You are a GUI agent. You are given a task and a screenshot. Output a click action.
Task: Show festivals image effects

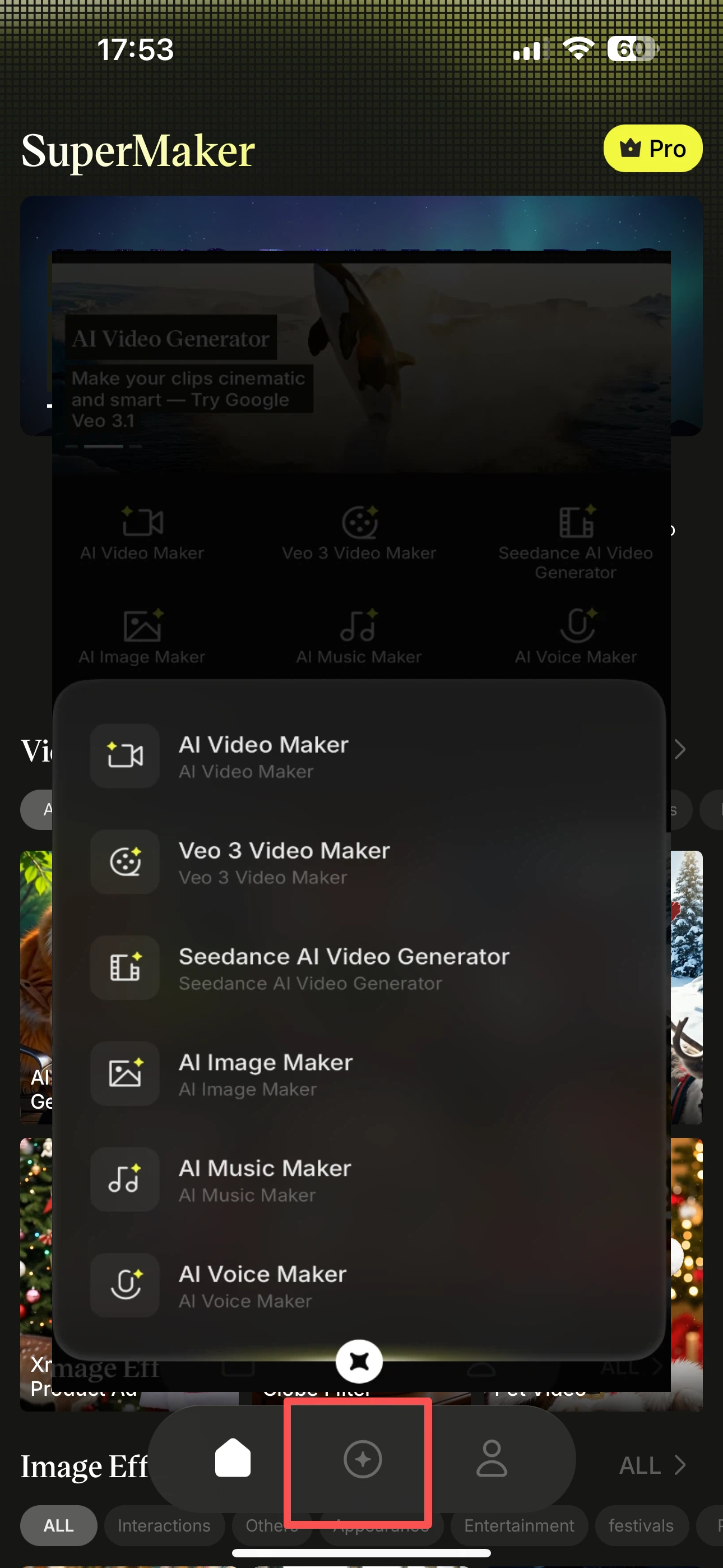point(641,1525)
